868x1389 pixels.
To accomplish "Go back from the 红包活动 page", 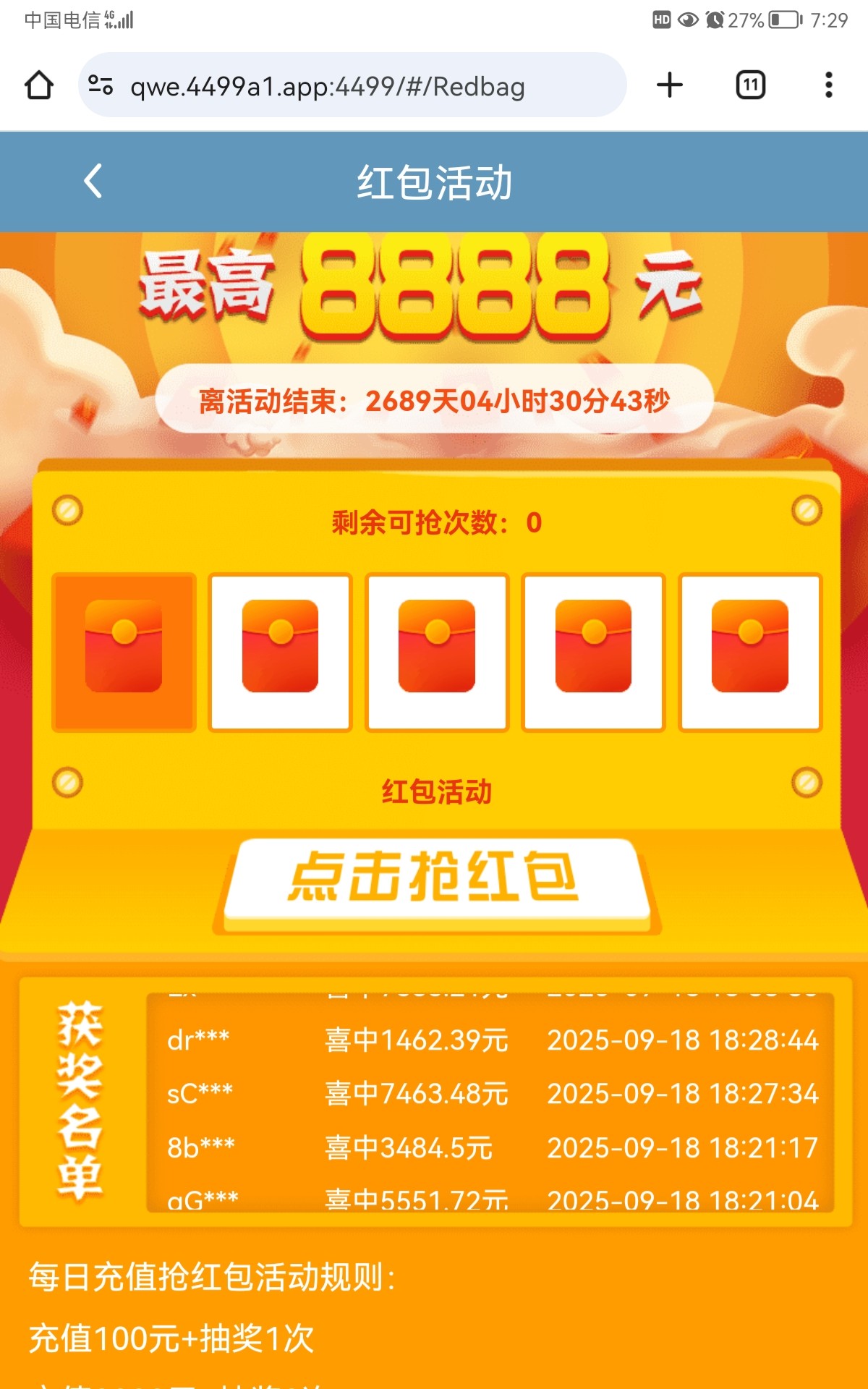I will click(x=93, y=181).
